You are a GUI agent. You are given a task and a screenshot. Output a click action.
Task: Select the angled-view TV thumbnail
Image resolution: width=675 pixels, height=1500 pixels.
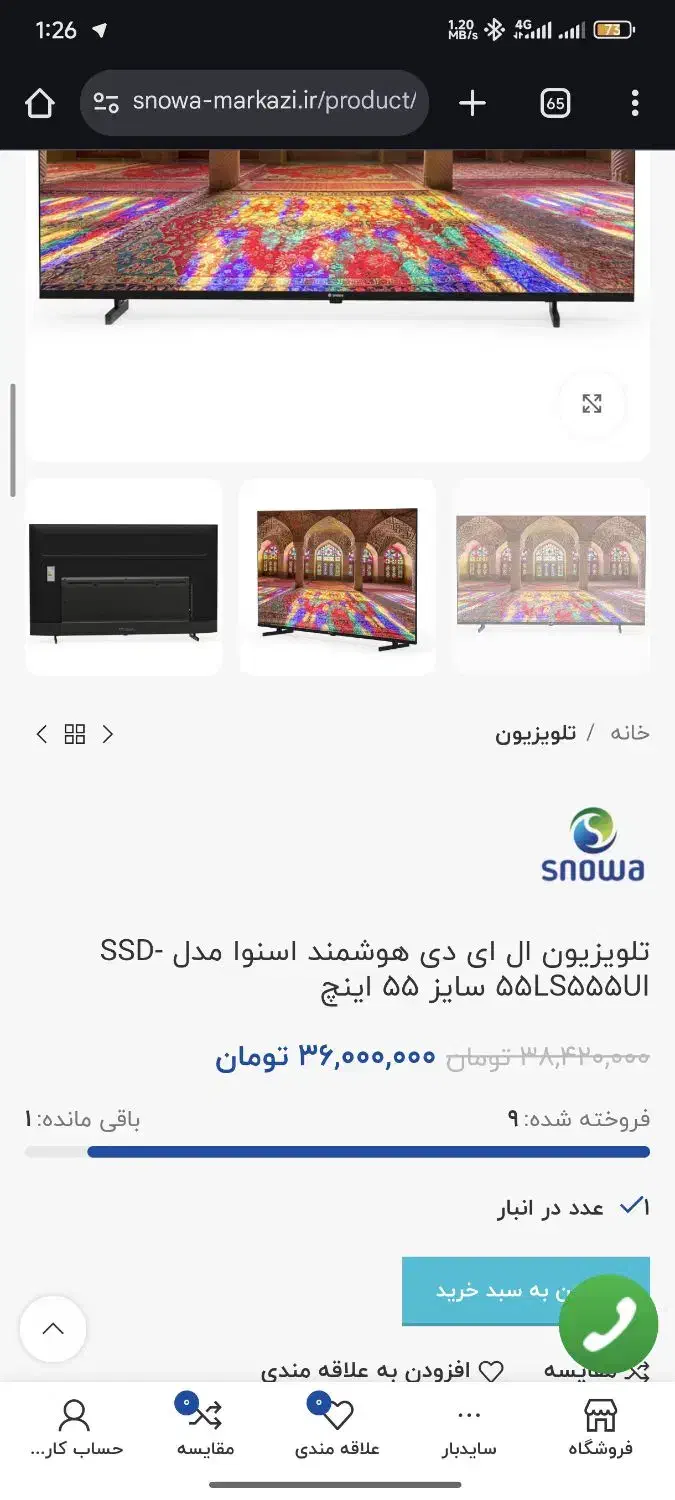pos(337,578)
